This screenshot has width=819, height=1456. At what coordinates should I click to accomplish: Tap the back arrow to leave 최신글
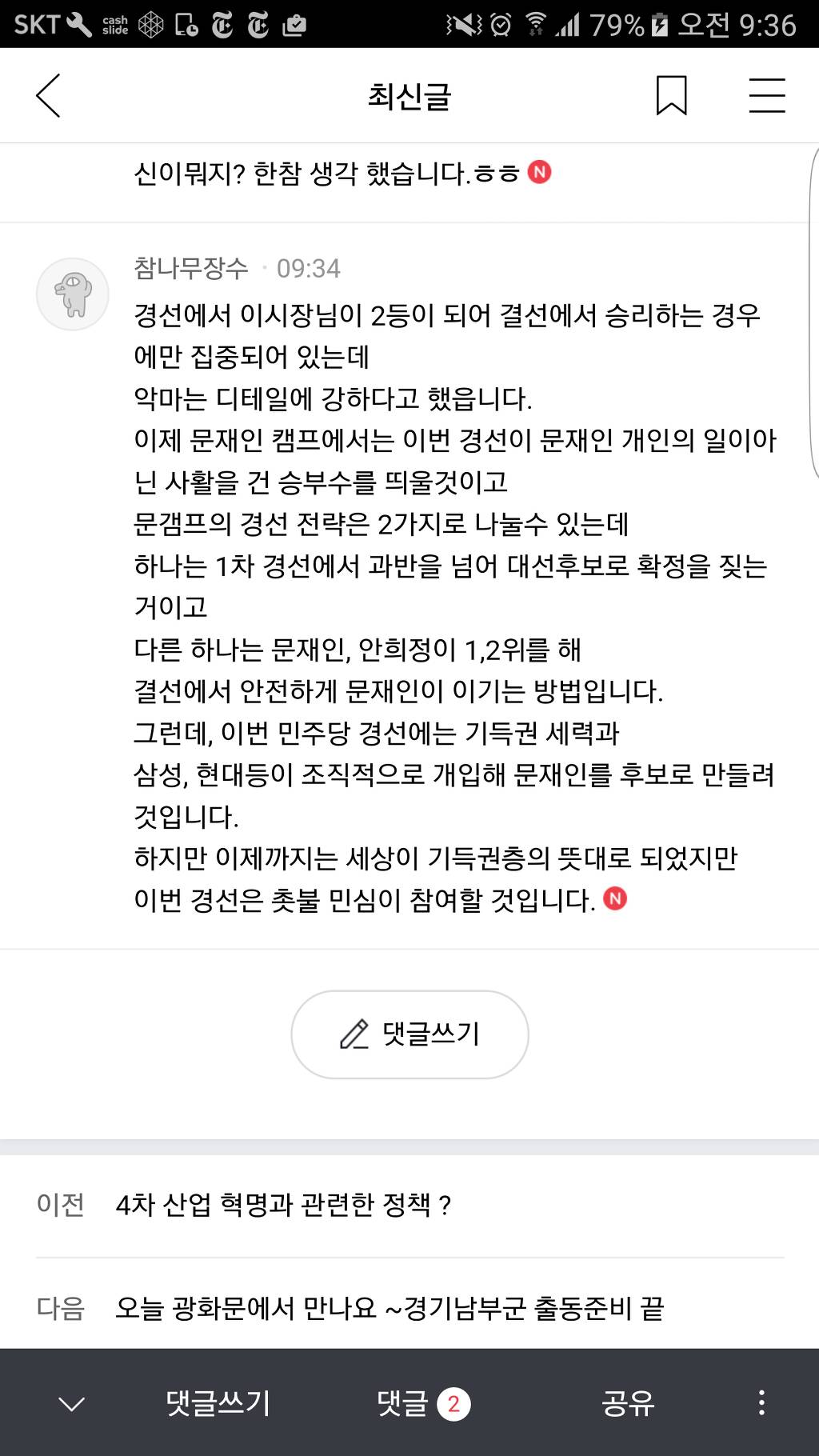pyautogui.click(x=48, y=94)
